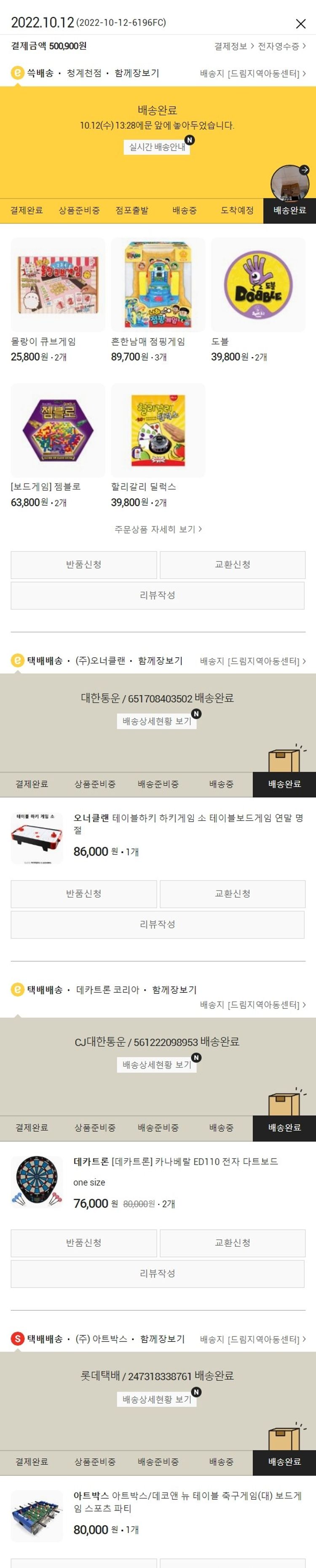This screenshot has height=1568, width=316.
Task: View 대한통운 delivery tracking details
Action: pyautogui.click(x=157, y=721)
